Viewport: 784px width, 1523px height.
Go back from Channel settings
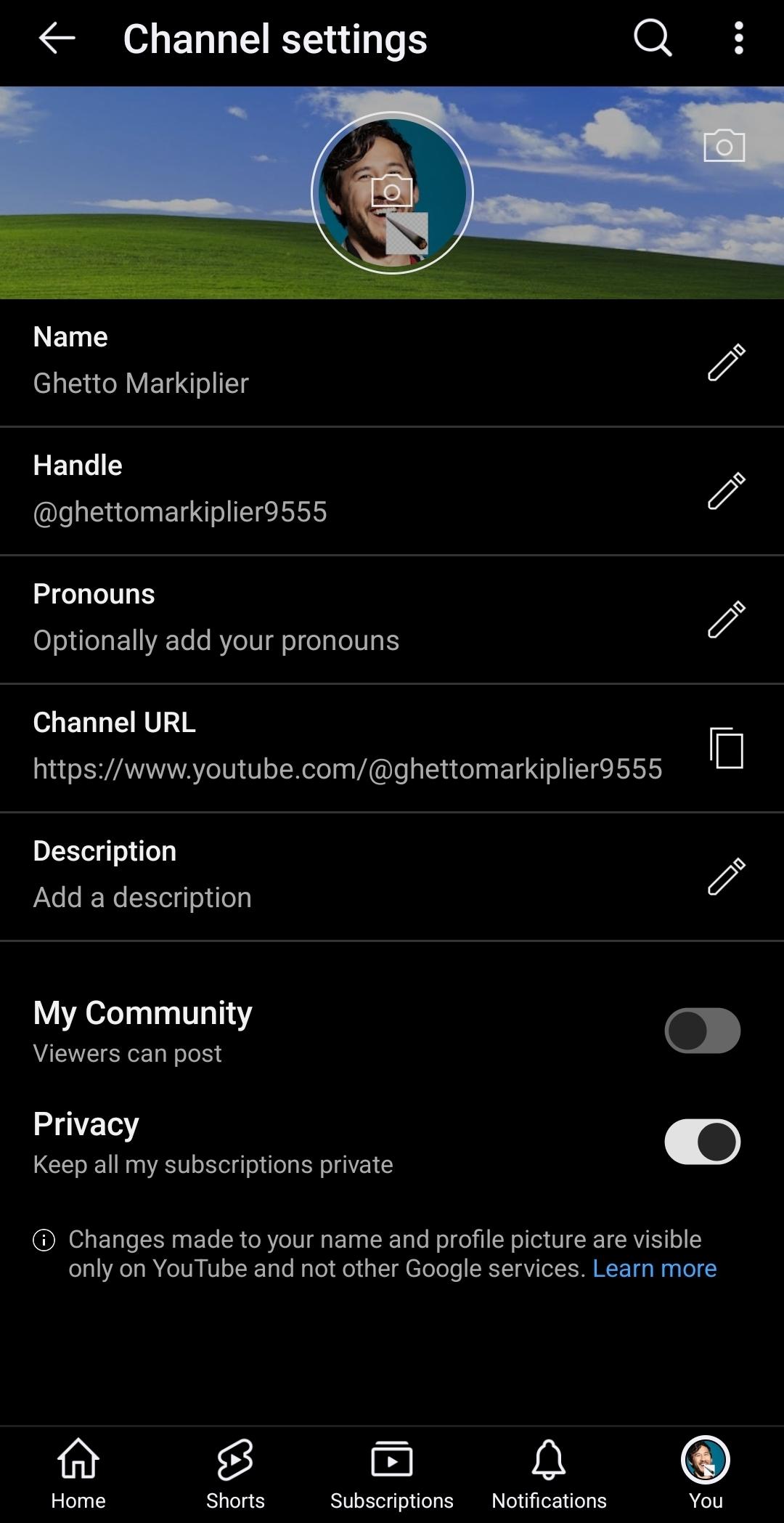pyautogui.click(x=57, y=38)
